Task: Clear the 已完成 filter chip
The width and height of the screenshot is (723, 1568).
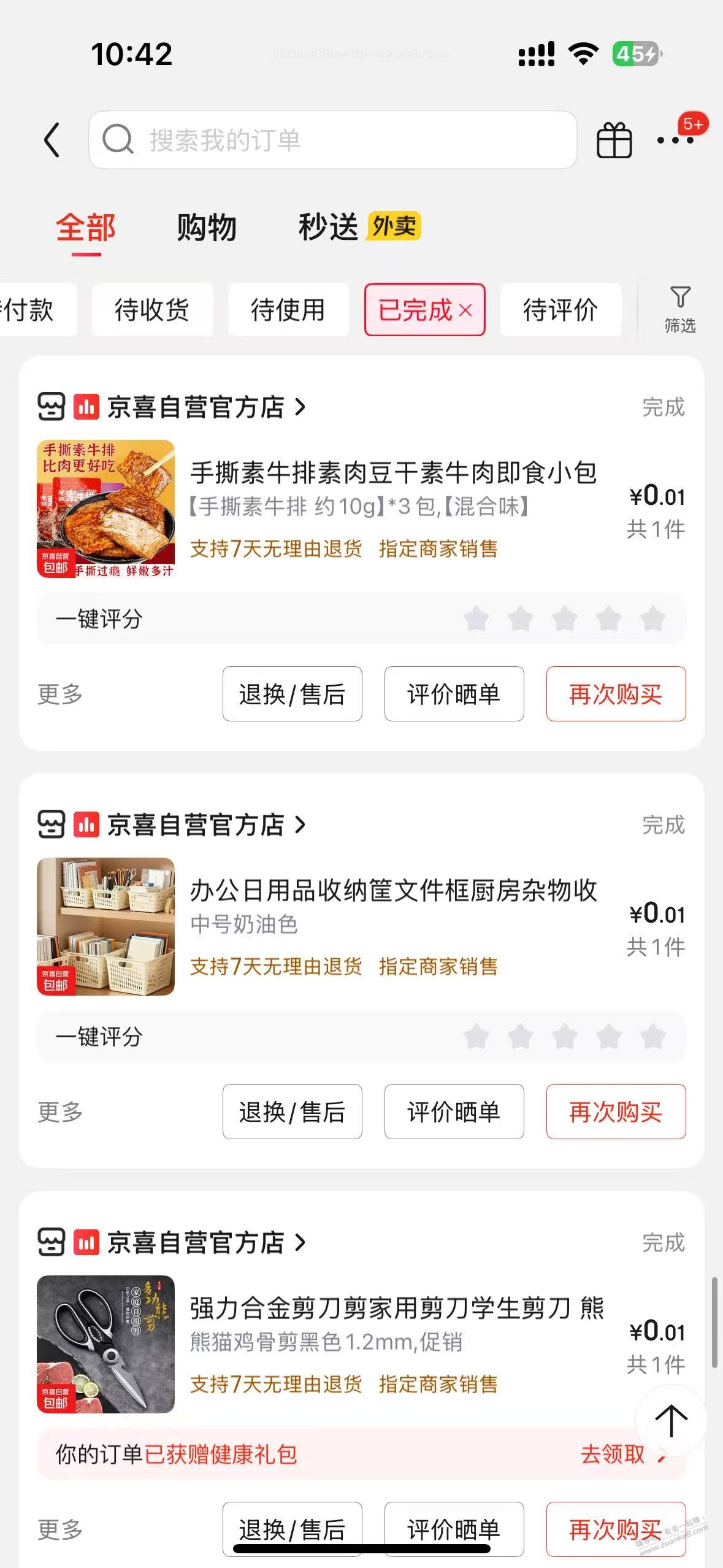Action: pyautogui.click(x=465, y=310)
